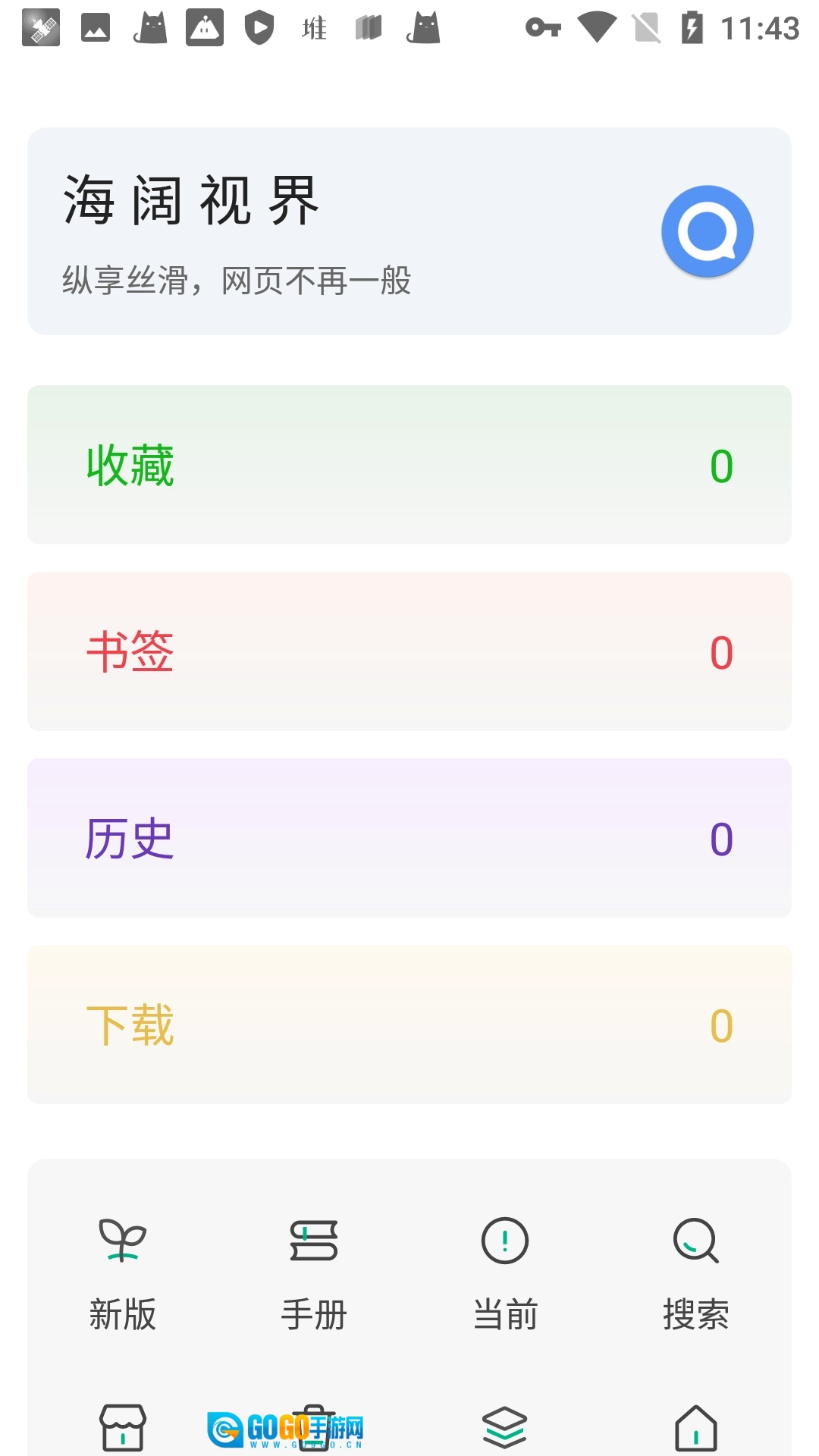Tap the 新版 new version shortcut
Image resolution: width=819 pixels, height=1456 pixels.
[123, 1274]
